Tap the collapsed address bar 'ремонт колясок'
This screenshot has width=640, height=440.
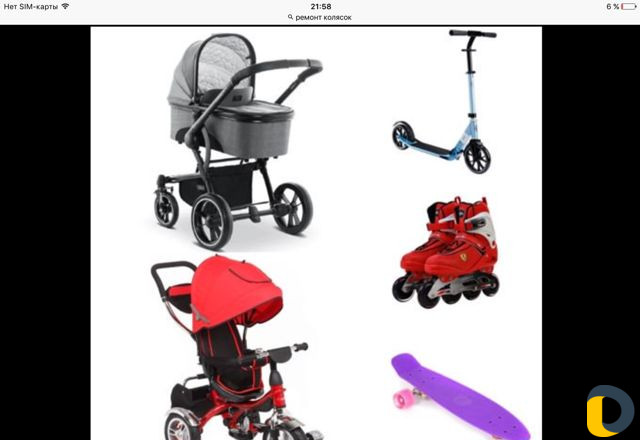click(320, 17)
